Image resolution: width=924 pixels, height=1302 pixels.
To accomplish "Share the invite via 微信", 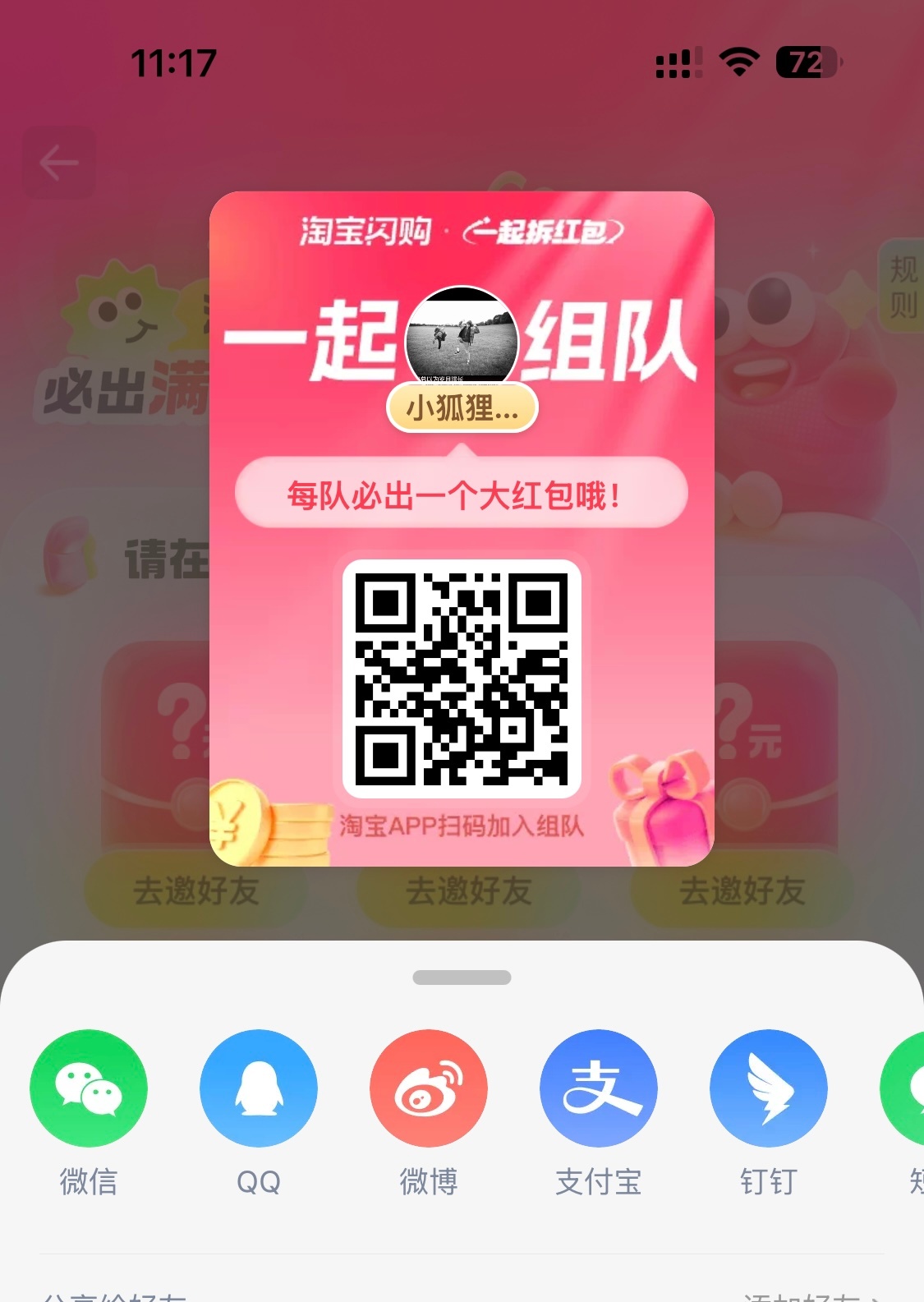I will tap(89, 1088).
